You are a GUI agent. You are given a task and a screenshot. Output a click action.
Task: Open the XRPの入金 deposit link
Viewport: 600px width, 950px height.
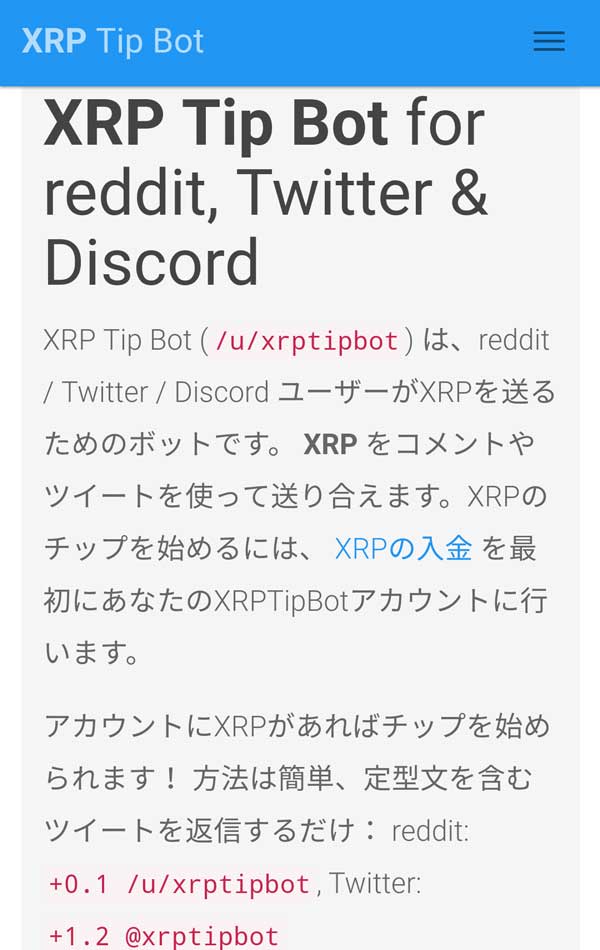[403, 548]
